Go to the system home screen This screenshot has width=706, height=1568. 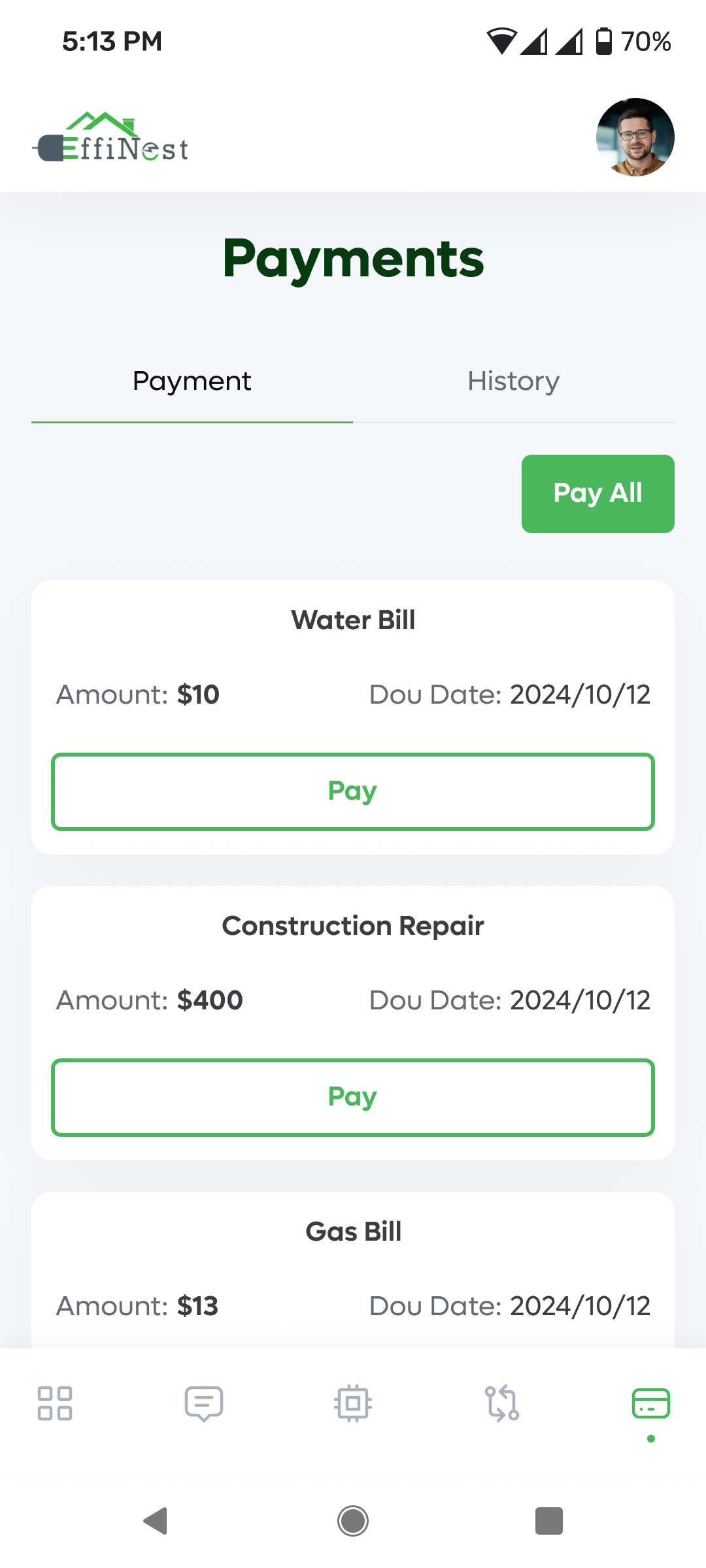pos(353,1521)
